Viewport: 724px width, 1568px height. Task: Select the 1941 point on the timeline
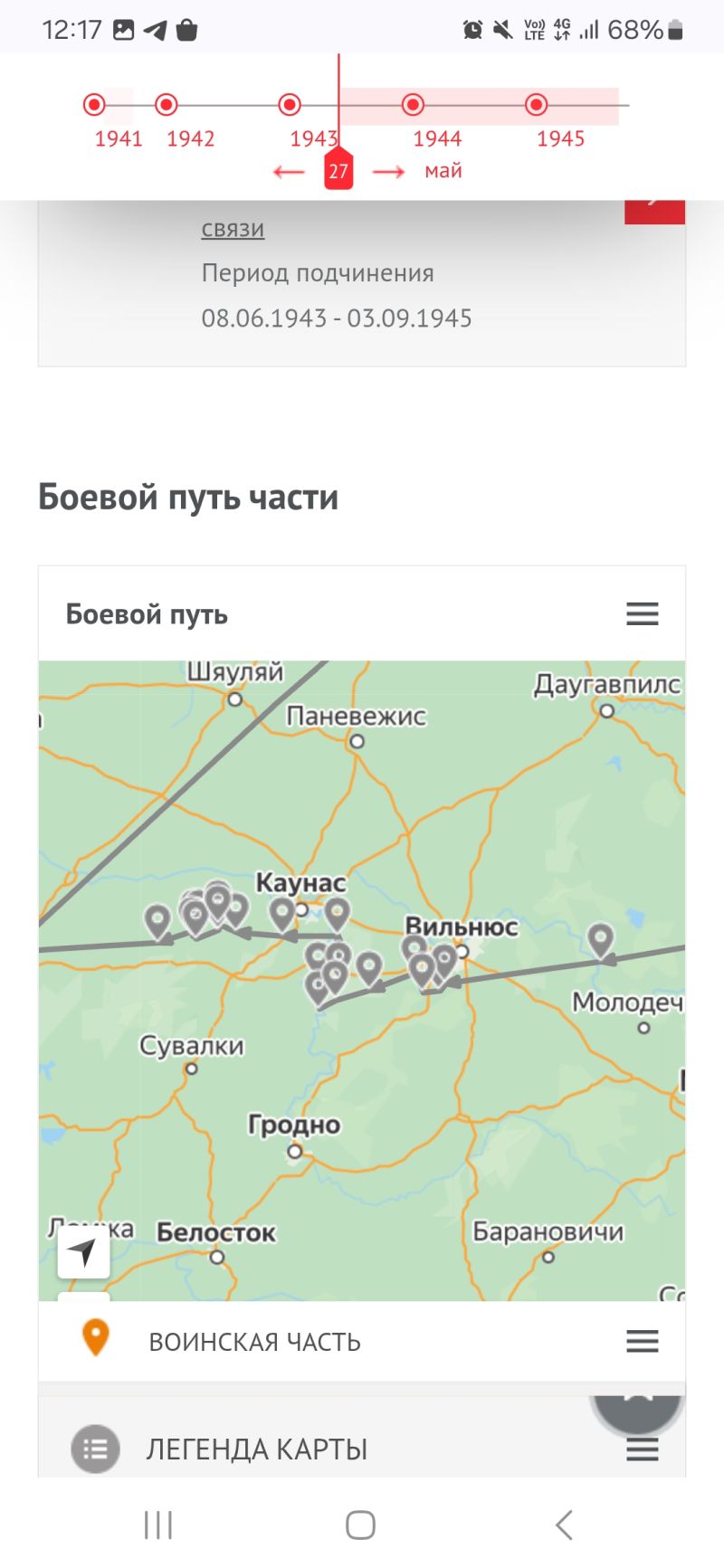94,105
